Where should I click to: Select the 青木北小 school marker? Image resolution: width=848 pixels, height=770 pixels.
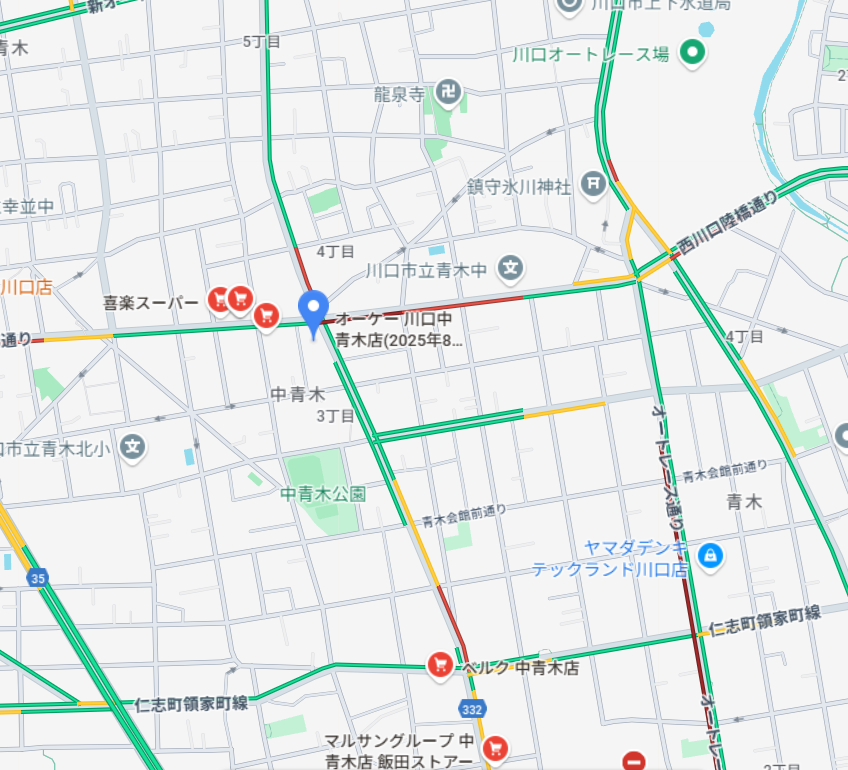pyautogui.click(x=132, y=447)
